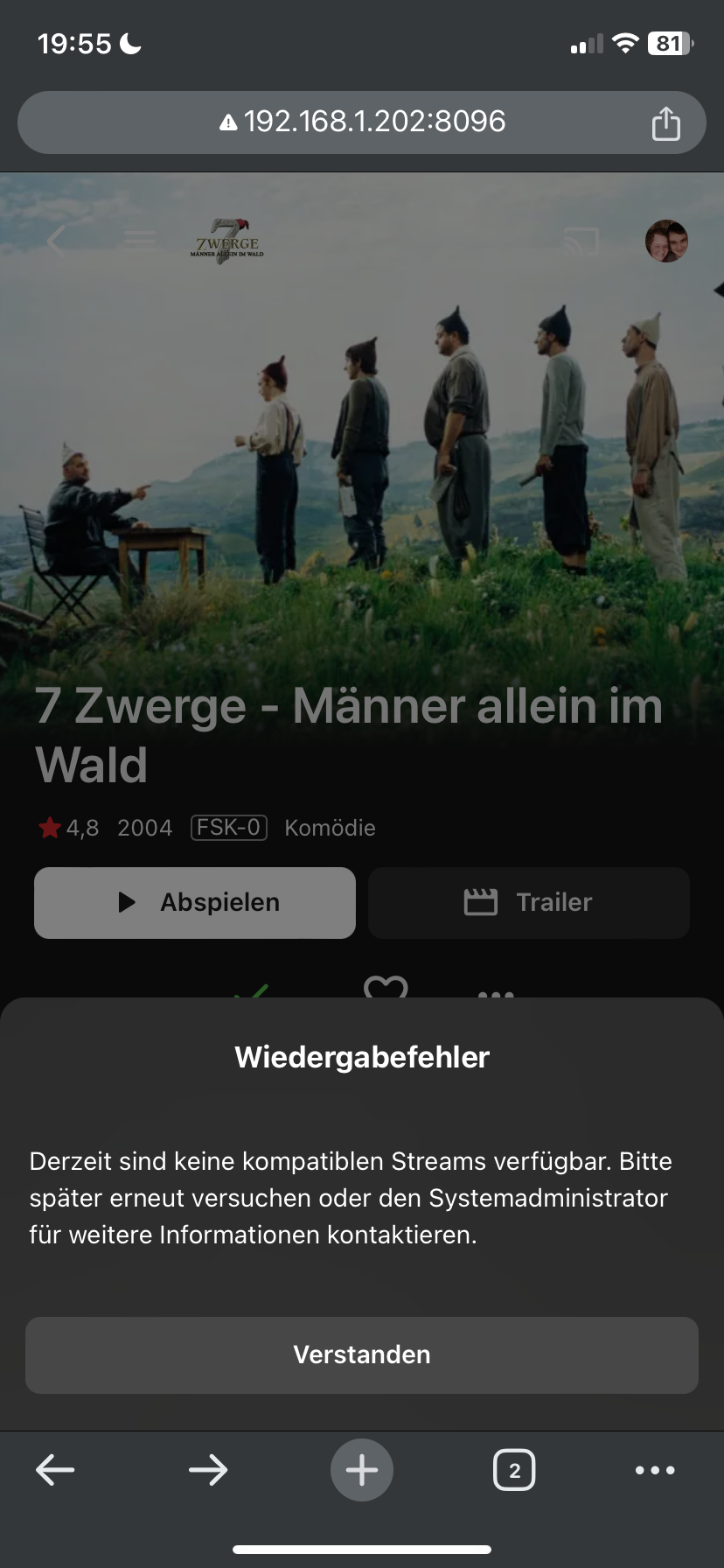The image size is (724, 1568).
Task: Tap the address bar showing 192.168.1.202:8096
Action: click(x=362, y=122)
